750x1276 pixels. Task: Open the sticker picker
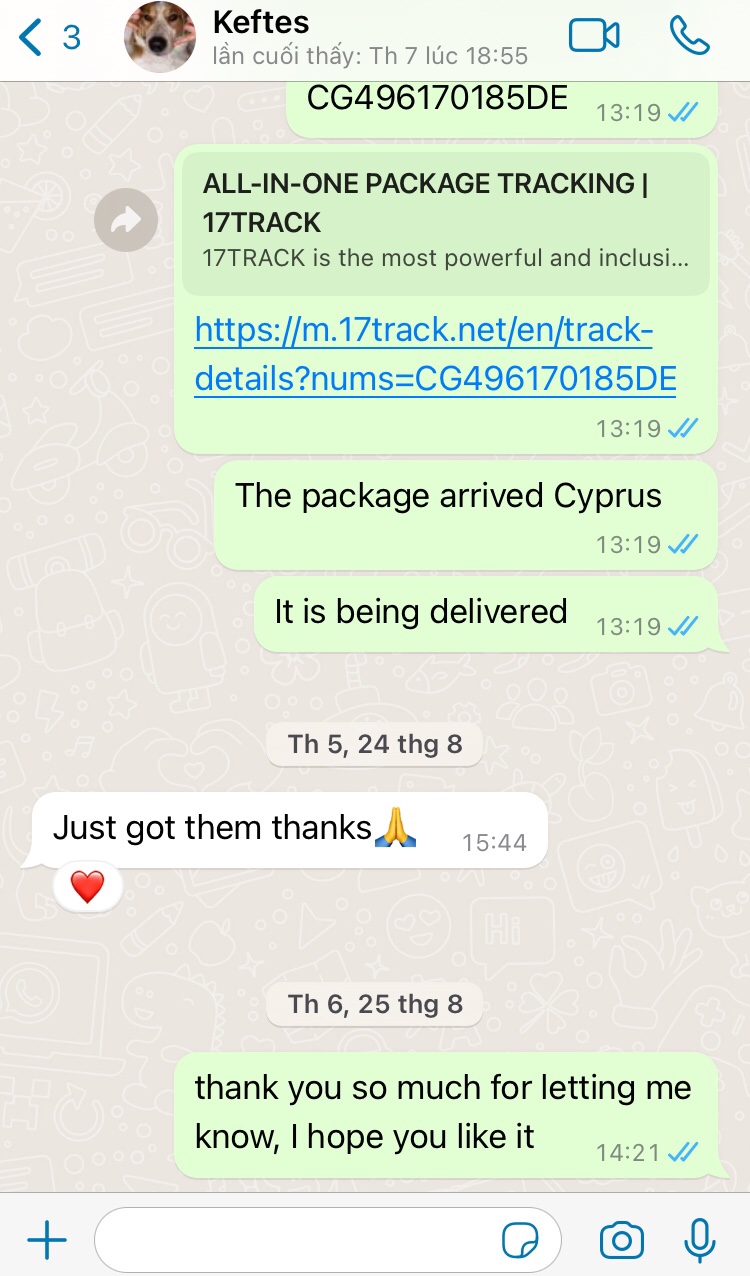[520, 1241]
